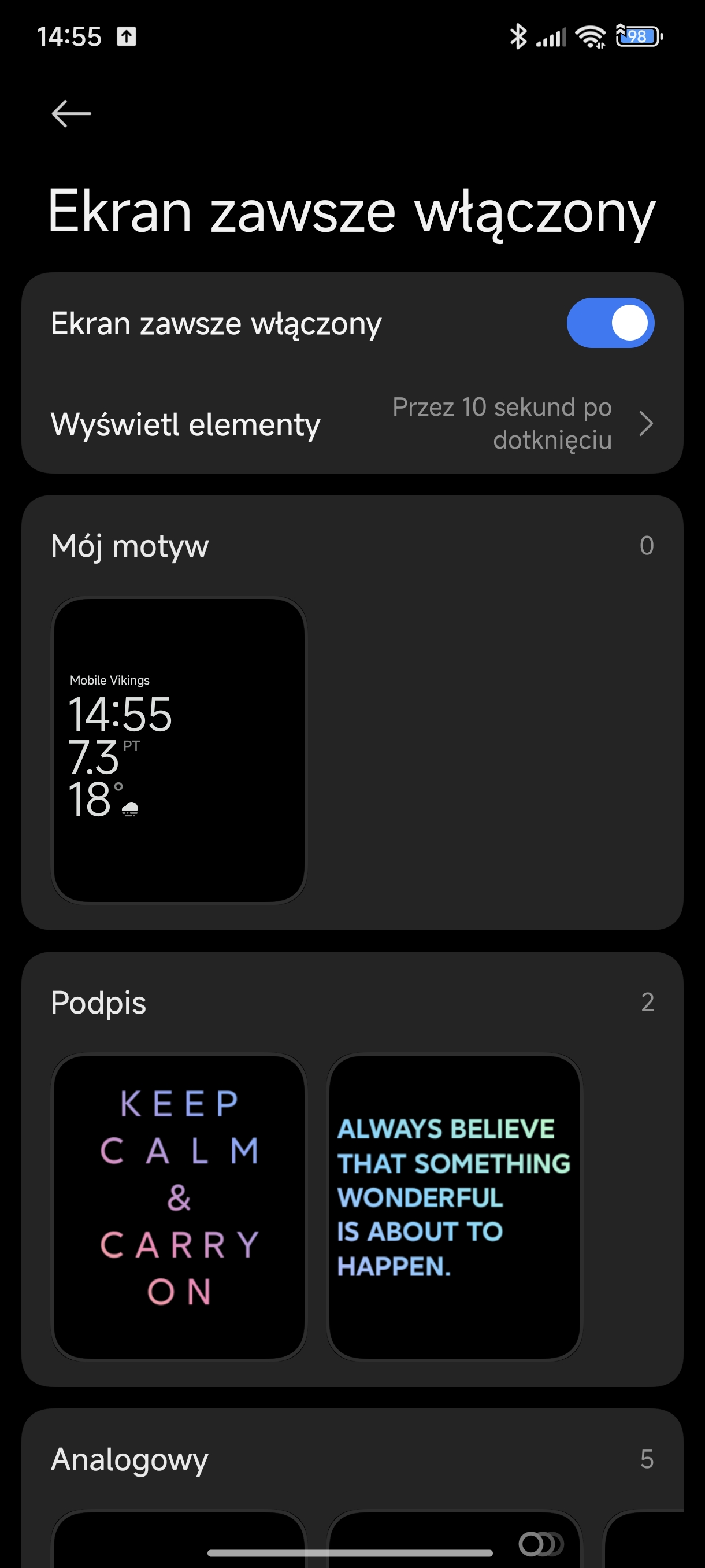Open the Wyświetl elementy setting
The image size is (705, 1568).
coord(352,424)
